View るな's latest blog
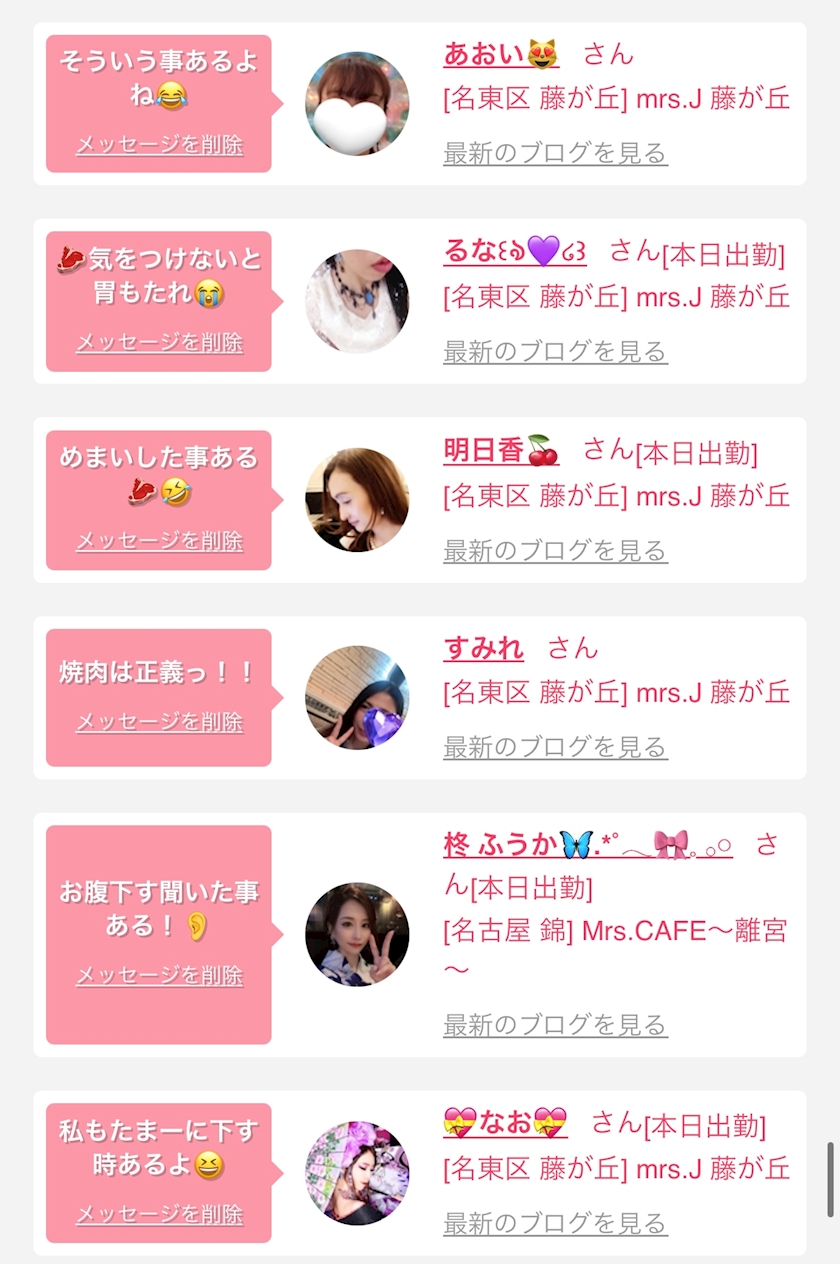Screen dimensions: 840x1264 (x=555, y=352)
